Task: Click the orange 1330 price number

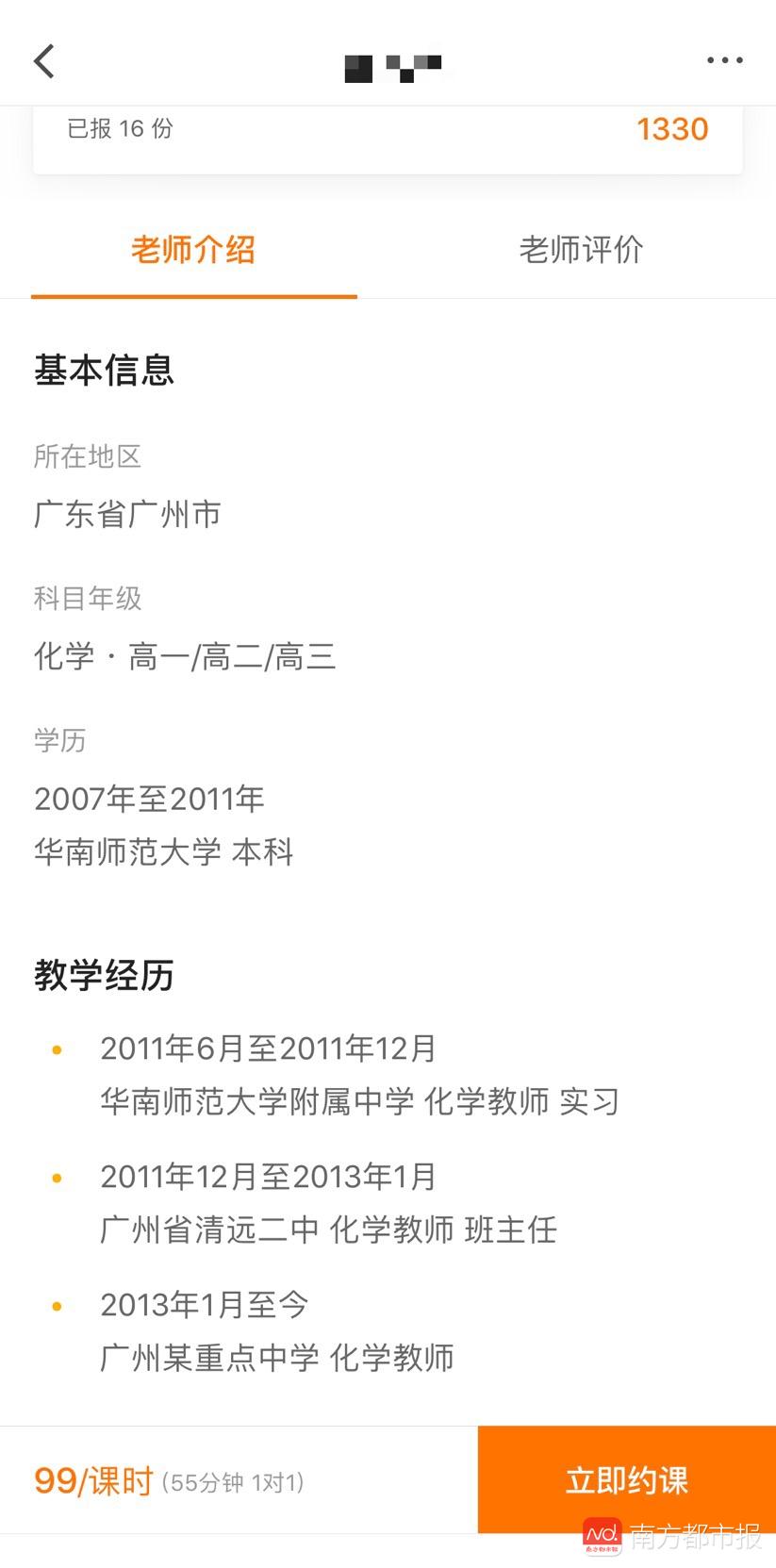Action: coord(672,128)
